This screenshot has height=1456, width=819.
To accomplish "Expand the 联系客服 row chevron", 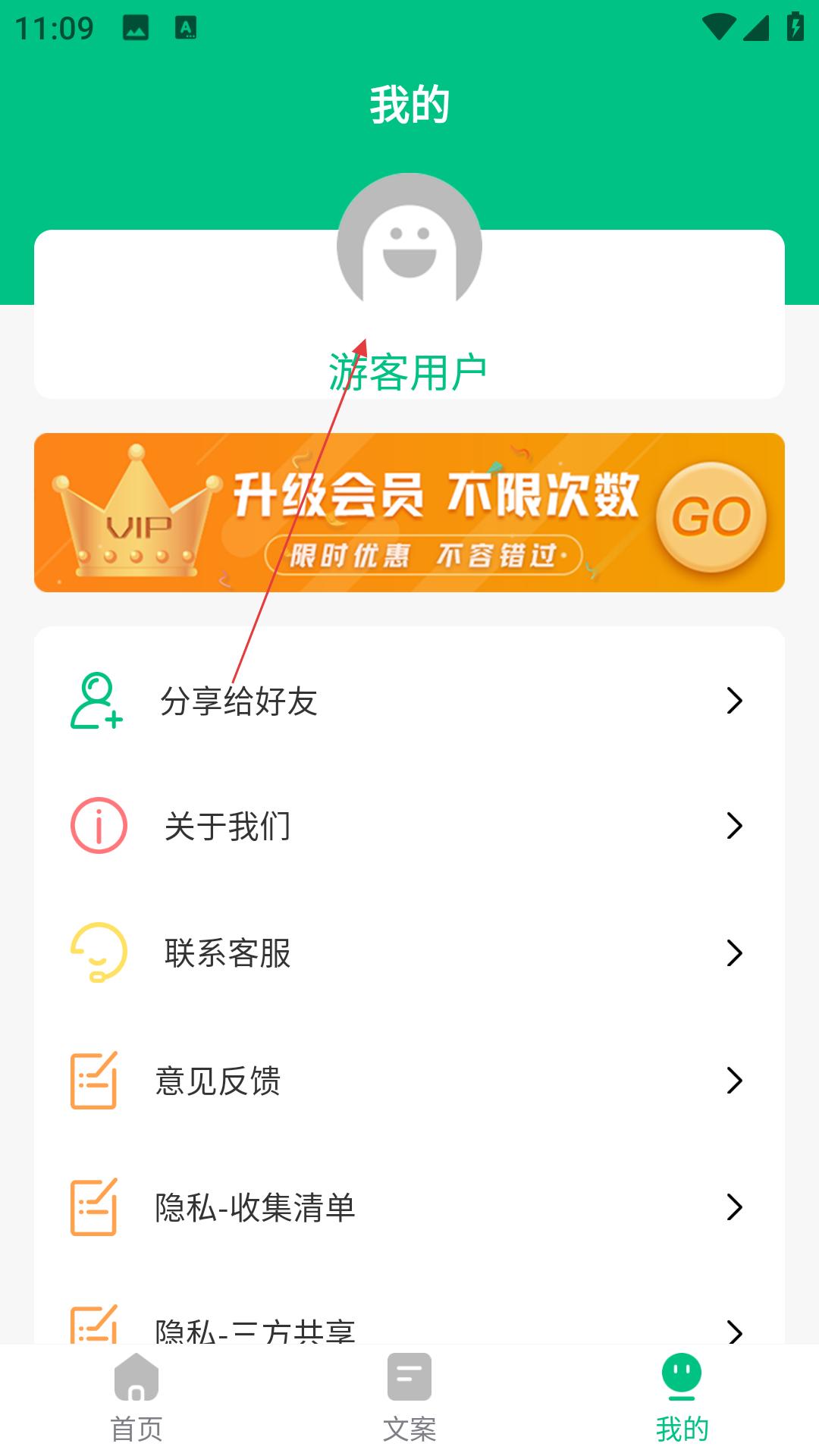I will pos(734,954).
